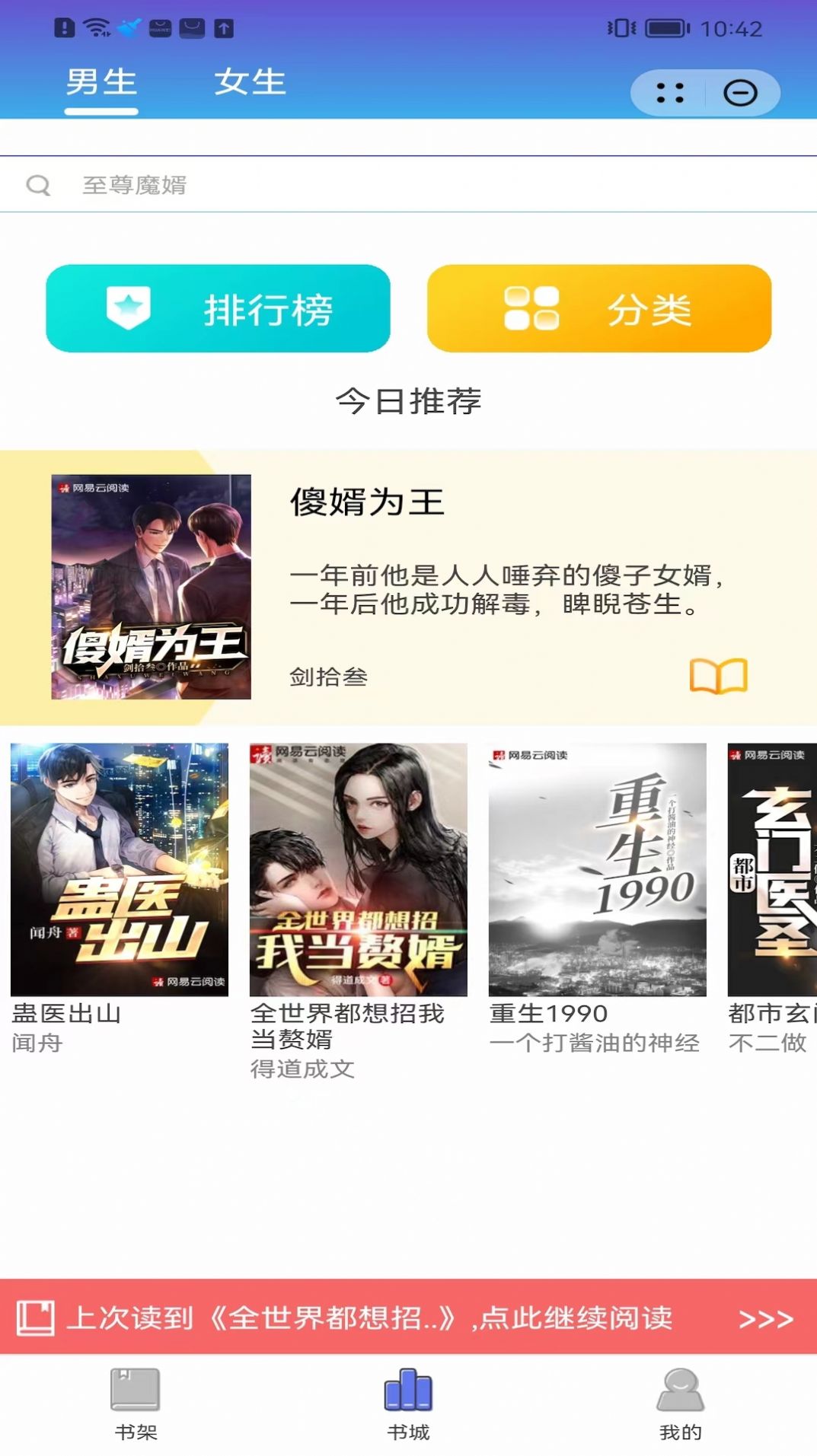Viewport: 817px width, 1456px height.
Task: Tap the magnifier icon in the search bar
Action: click(x=37, y=184)
